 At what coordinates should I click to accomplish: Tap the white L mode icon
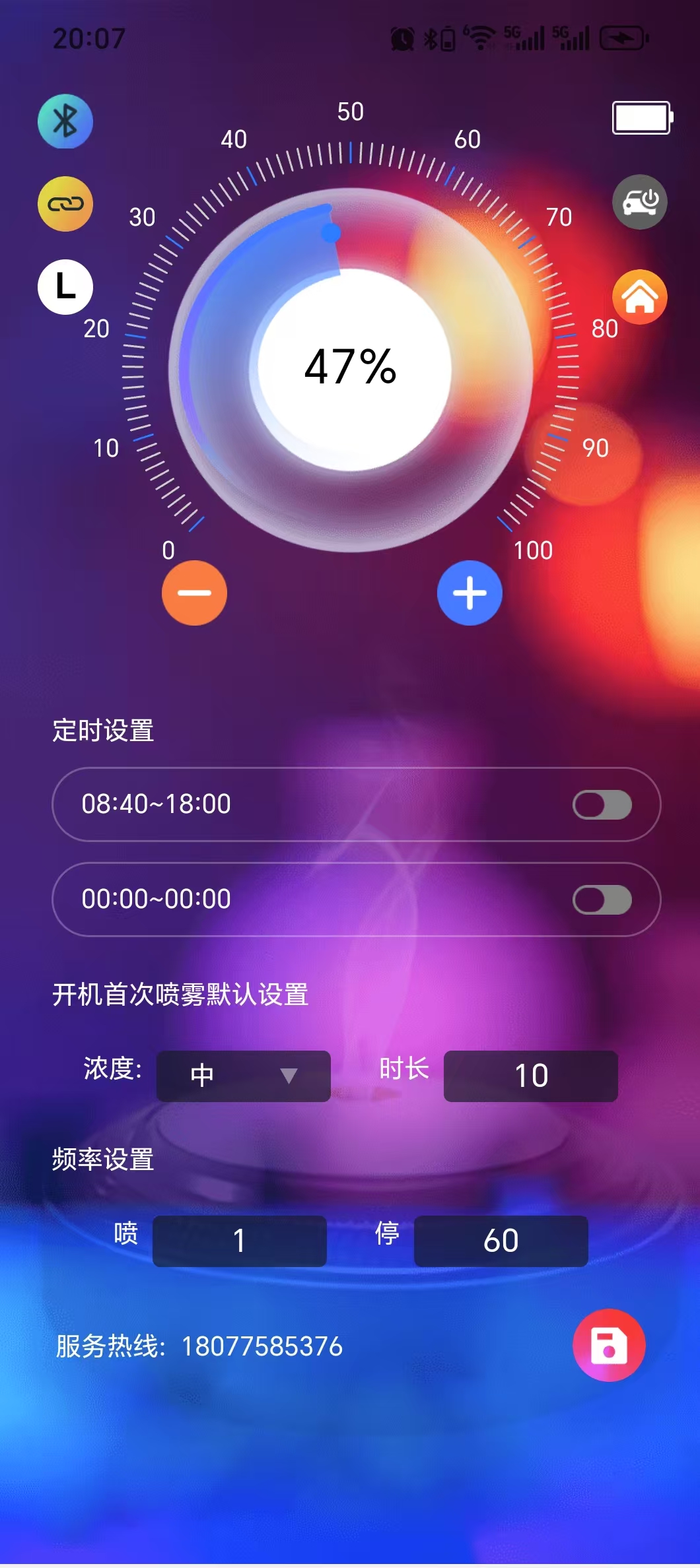[x=65, y=287]
